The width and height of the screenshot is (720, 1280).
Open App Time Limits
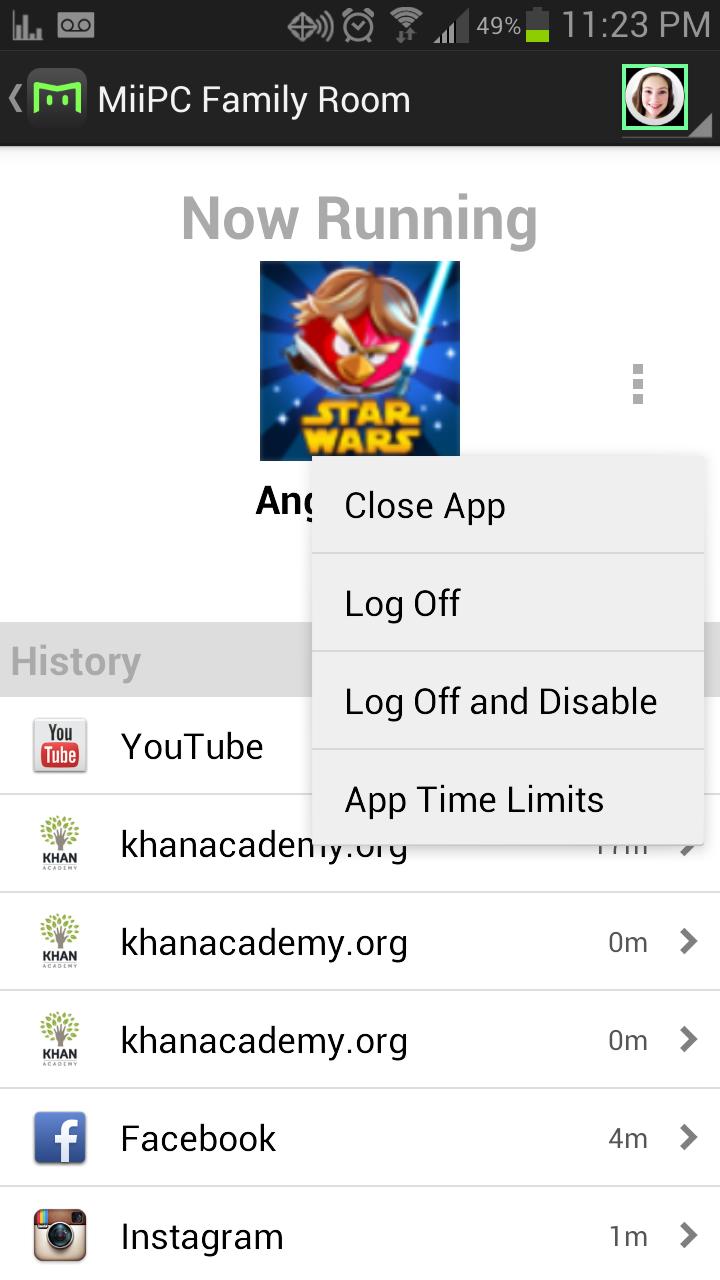point(507,800)
